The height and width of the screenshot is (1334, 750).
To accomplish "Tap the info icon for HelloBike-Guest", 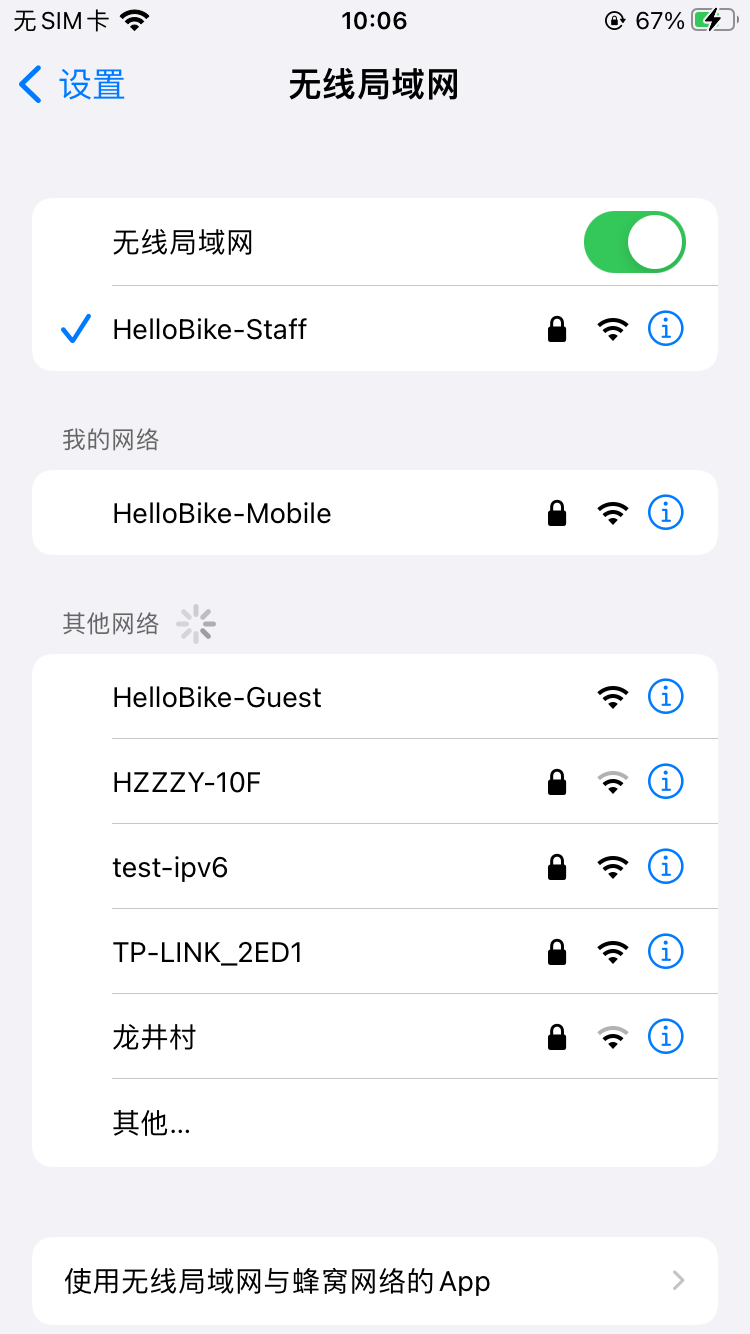I will point(666,696).
